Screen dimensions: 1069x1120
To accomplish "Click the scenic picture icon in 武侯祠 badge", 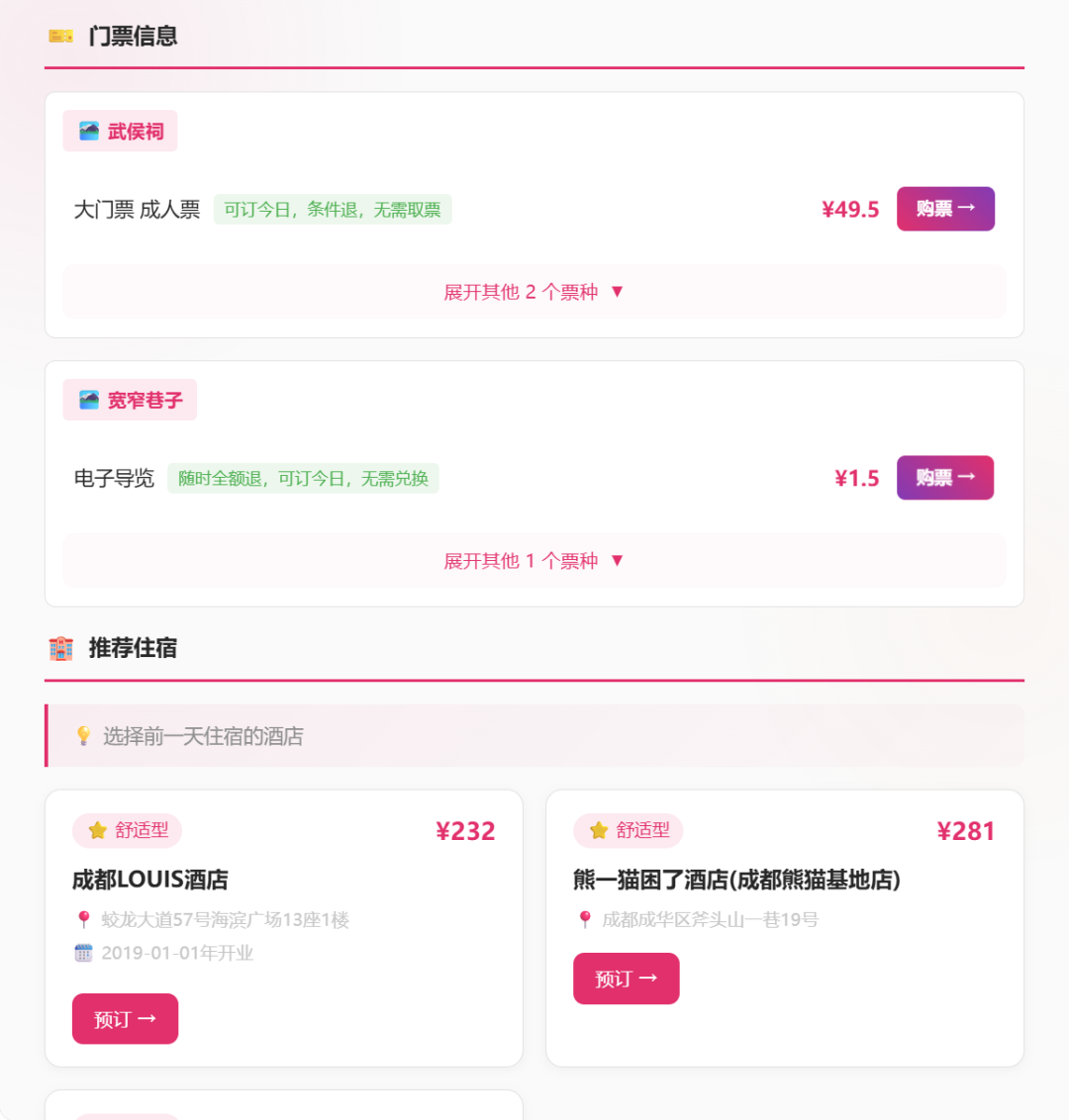I will (88, 130).
